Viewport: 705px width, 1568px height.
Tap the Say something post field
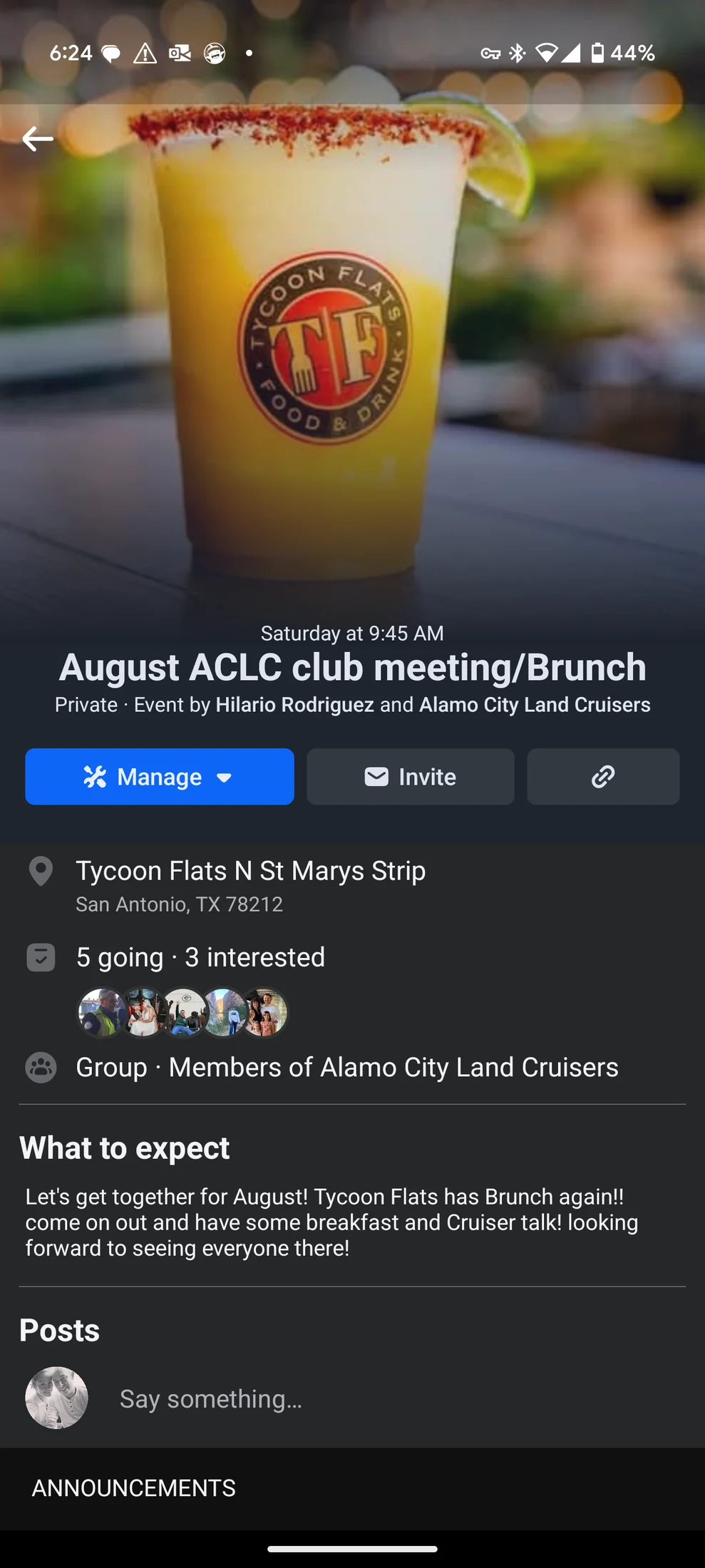tap(211, 1399)
